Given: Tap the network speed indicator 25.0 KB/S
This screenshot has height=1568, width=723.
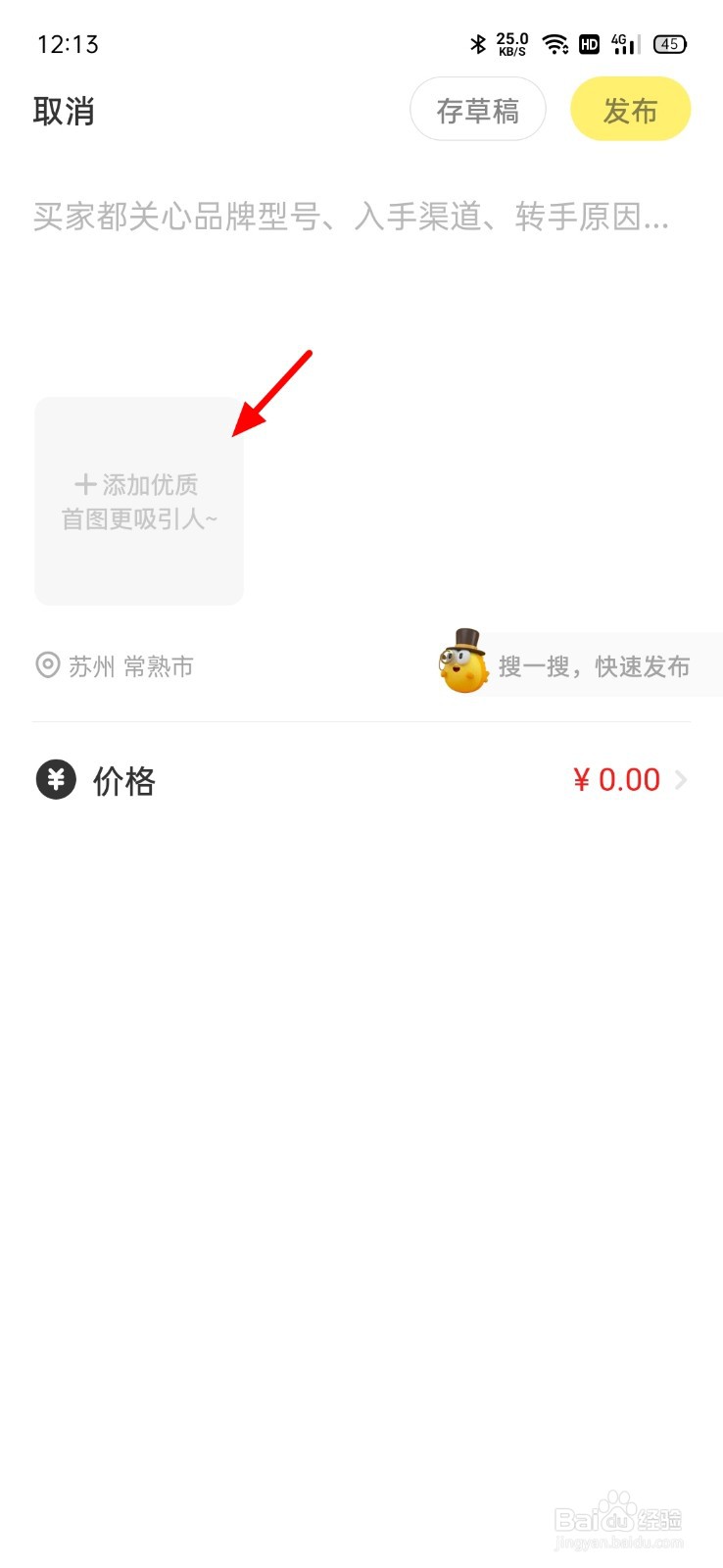Looking at the screenshot, I should [511, 43].
